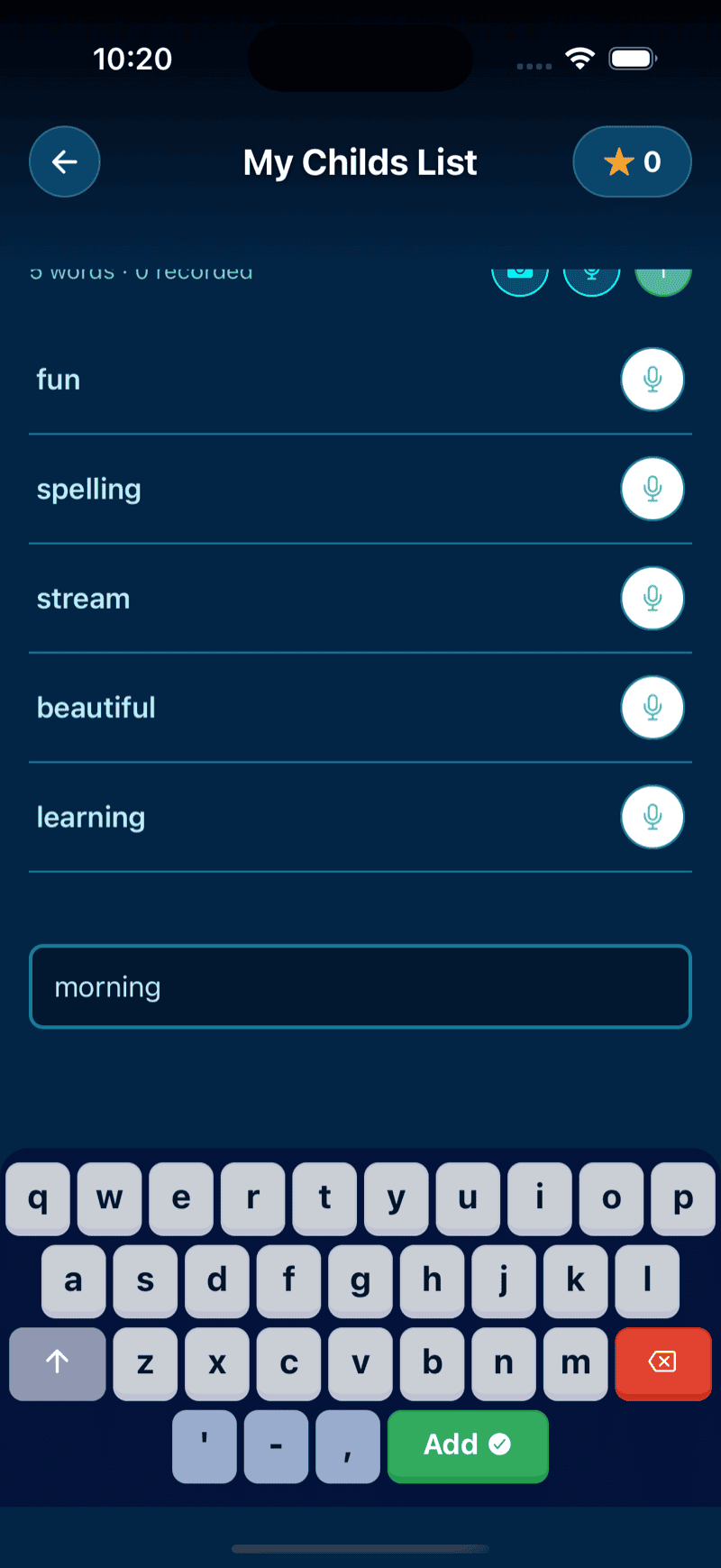Start recording the word "stream"
Viewport: 721px width, 1568px height.
pyautogui.click(x=652, y=598)
